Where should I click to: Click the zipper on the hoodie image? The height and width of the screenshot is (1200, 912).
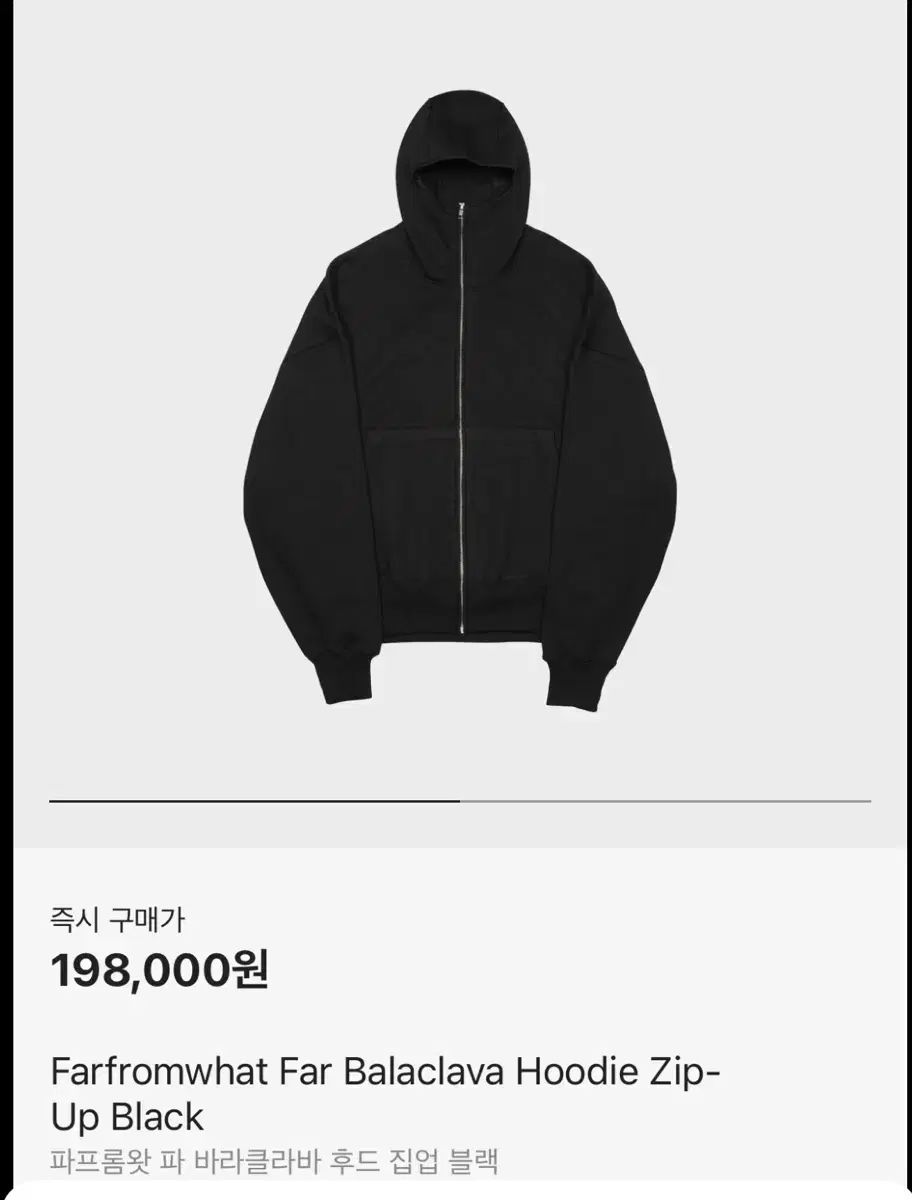tap(460, 420)
